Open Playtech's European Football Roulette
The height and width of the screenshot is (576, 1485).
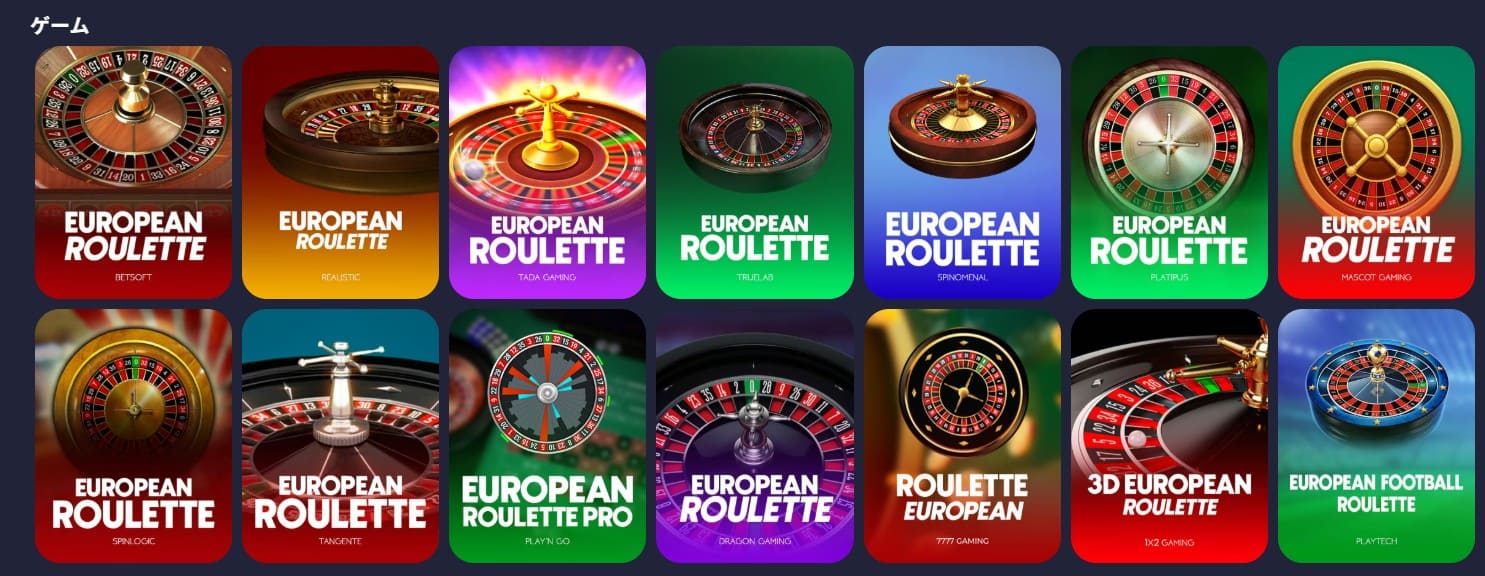coord(1376,435)
